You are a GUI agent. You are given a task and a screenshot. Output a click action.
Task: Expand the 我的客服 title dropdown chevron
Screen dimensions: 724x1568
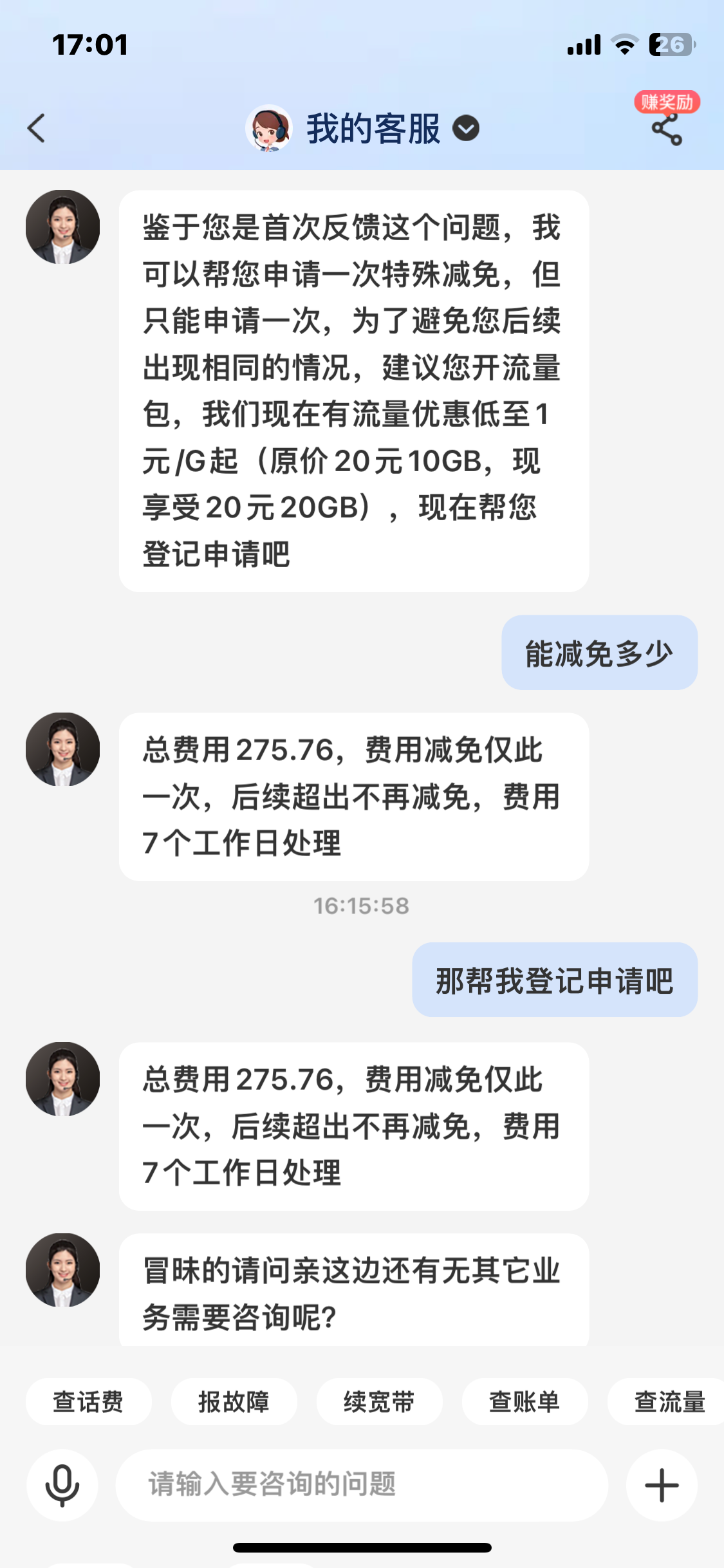point(465,130)
